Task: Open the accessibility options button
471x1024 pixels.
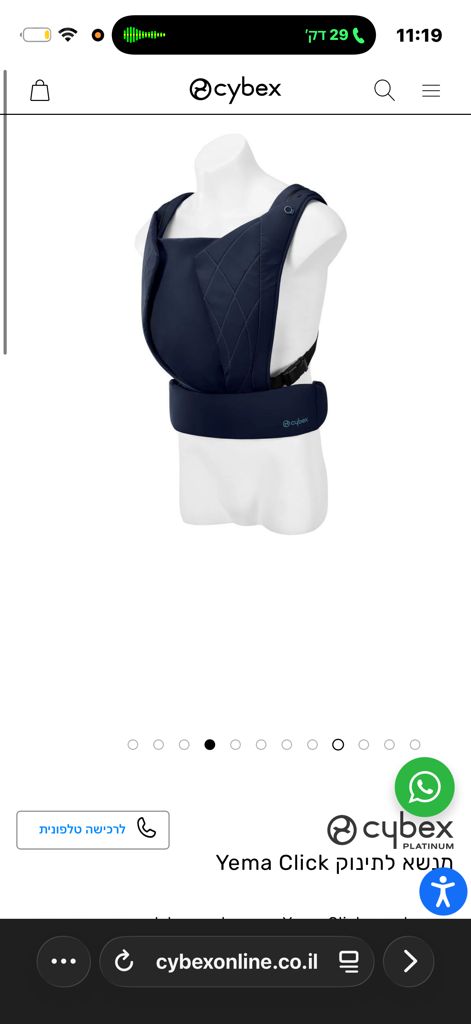Action: (x=443, y=891)
